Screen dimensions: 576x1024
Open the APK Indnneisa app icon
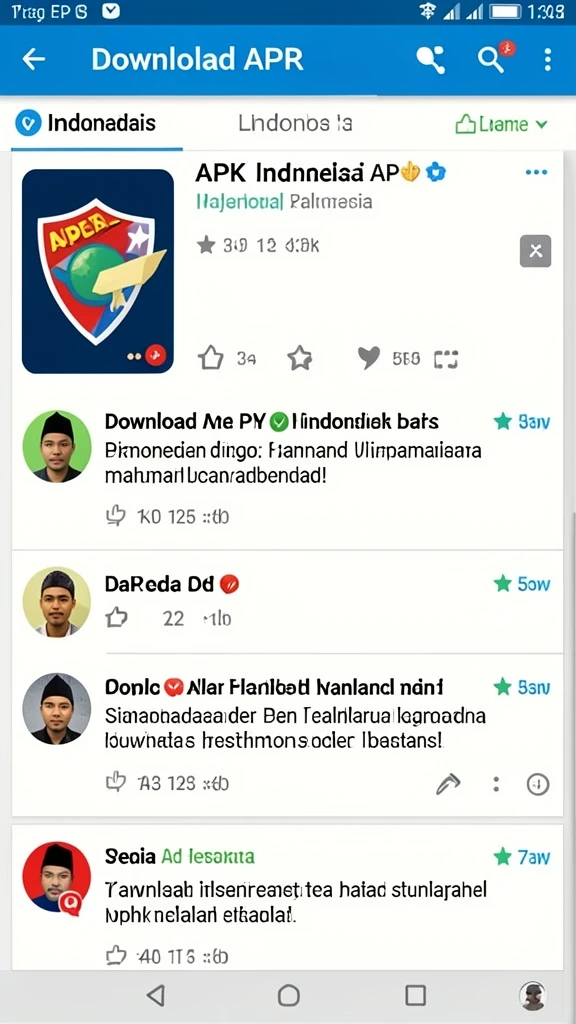click(x=98, y=271)
